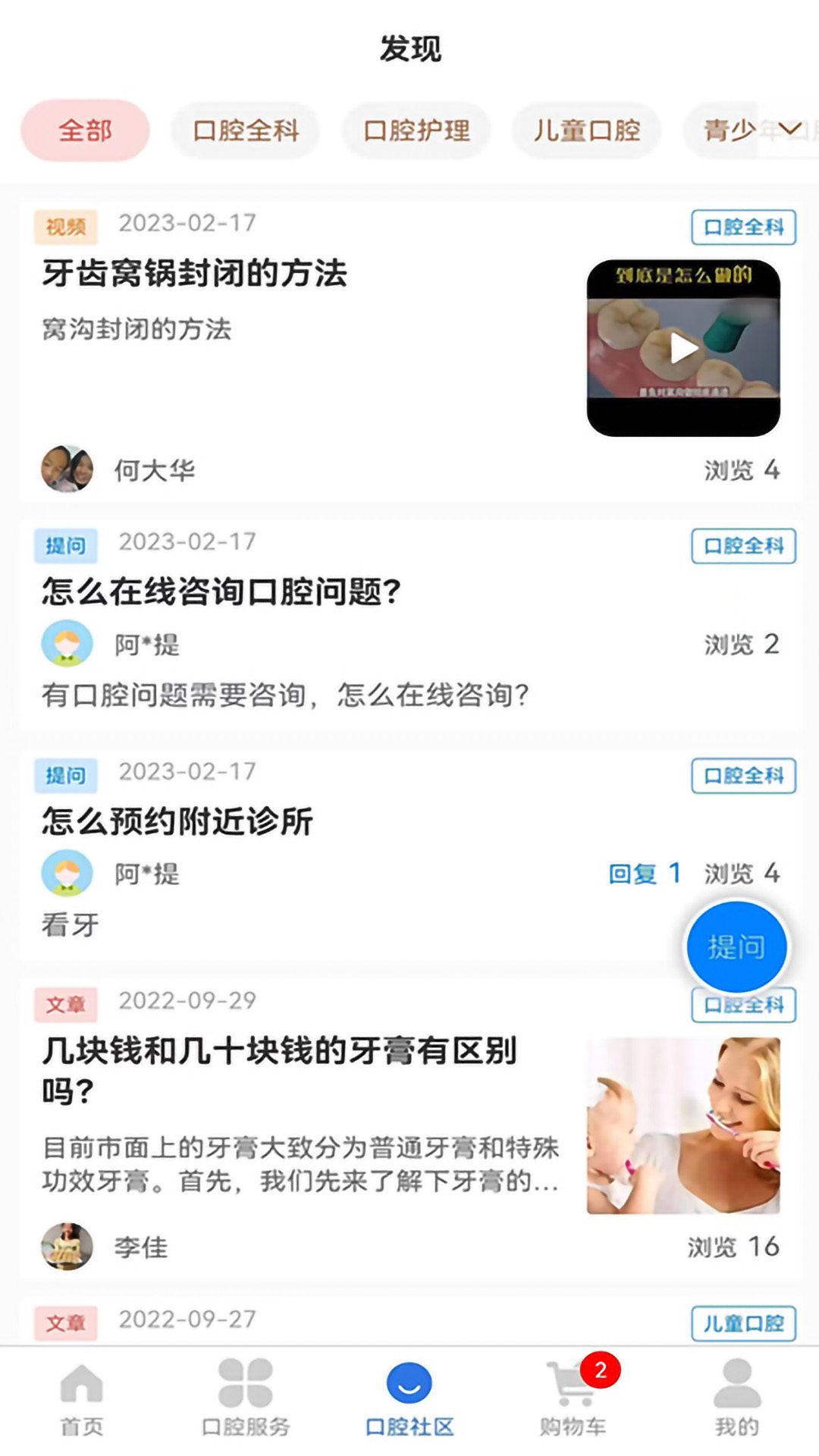Switch to the 口腔护理 category
The width and height of the screenshot is (819, 1456).
(x=416, y=130)
